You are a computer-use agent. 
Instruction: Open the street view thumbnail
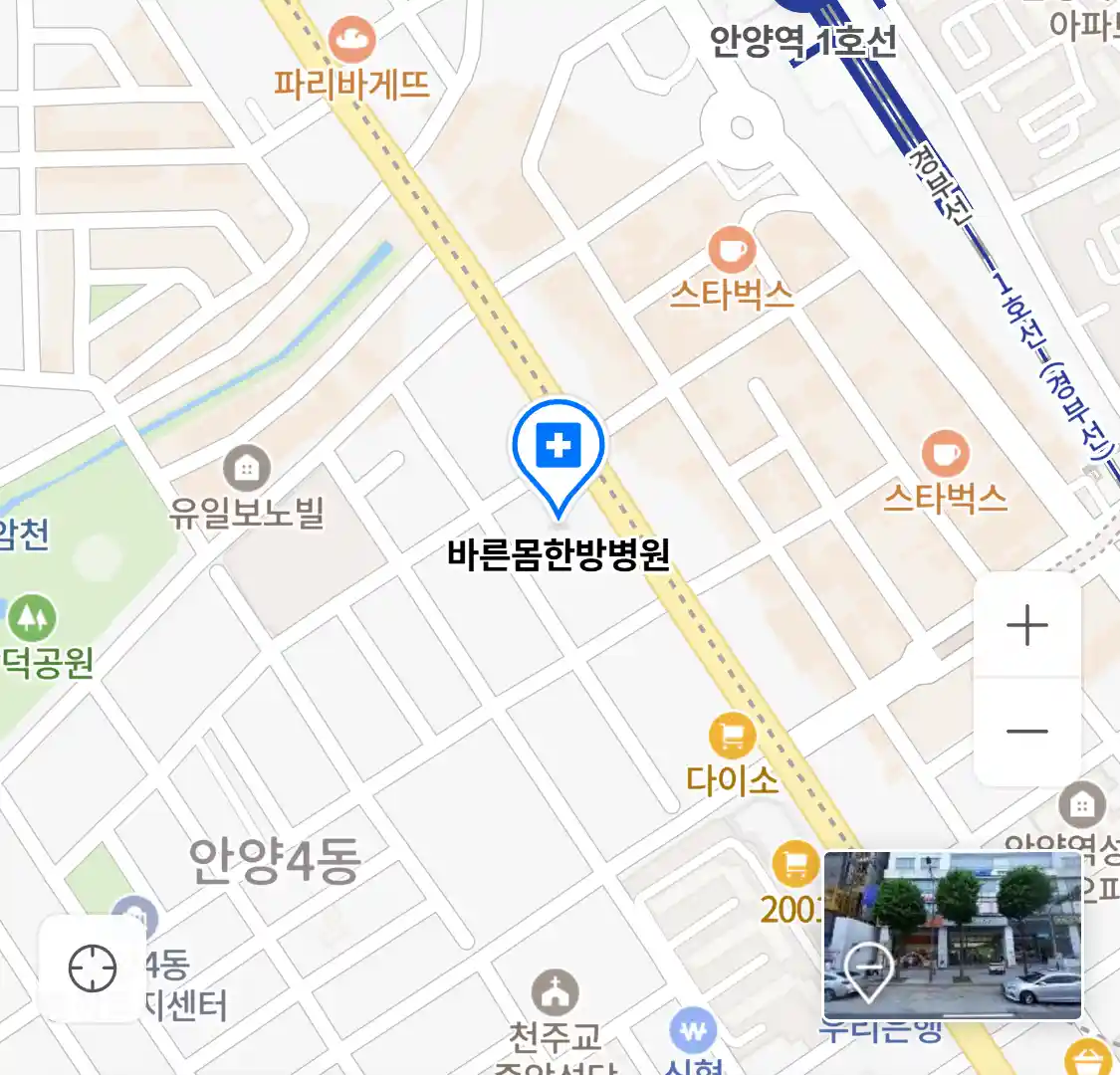tap(952, 936)
